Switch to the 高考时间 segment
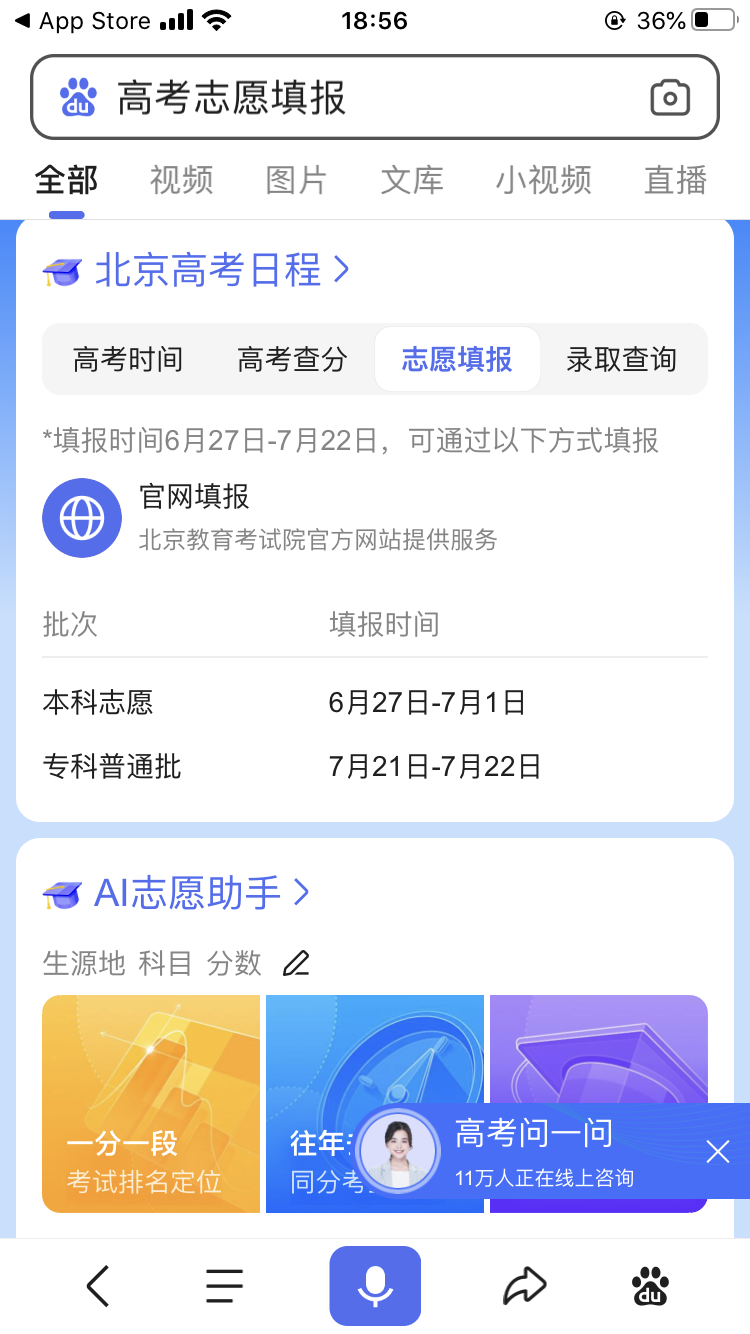The height and width of the screenshot is (1334, 750). (x=127, y=359)
